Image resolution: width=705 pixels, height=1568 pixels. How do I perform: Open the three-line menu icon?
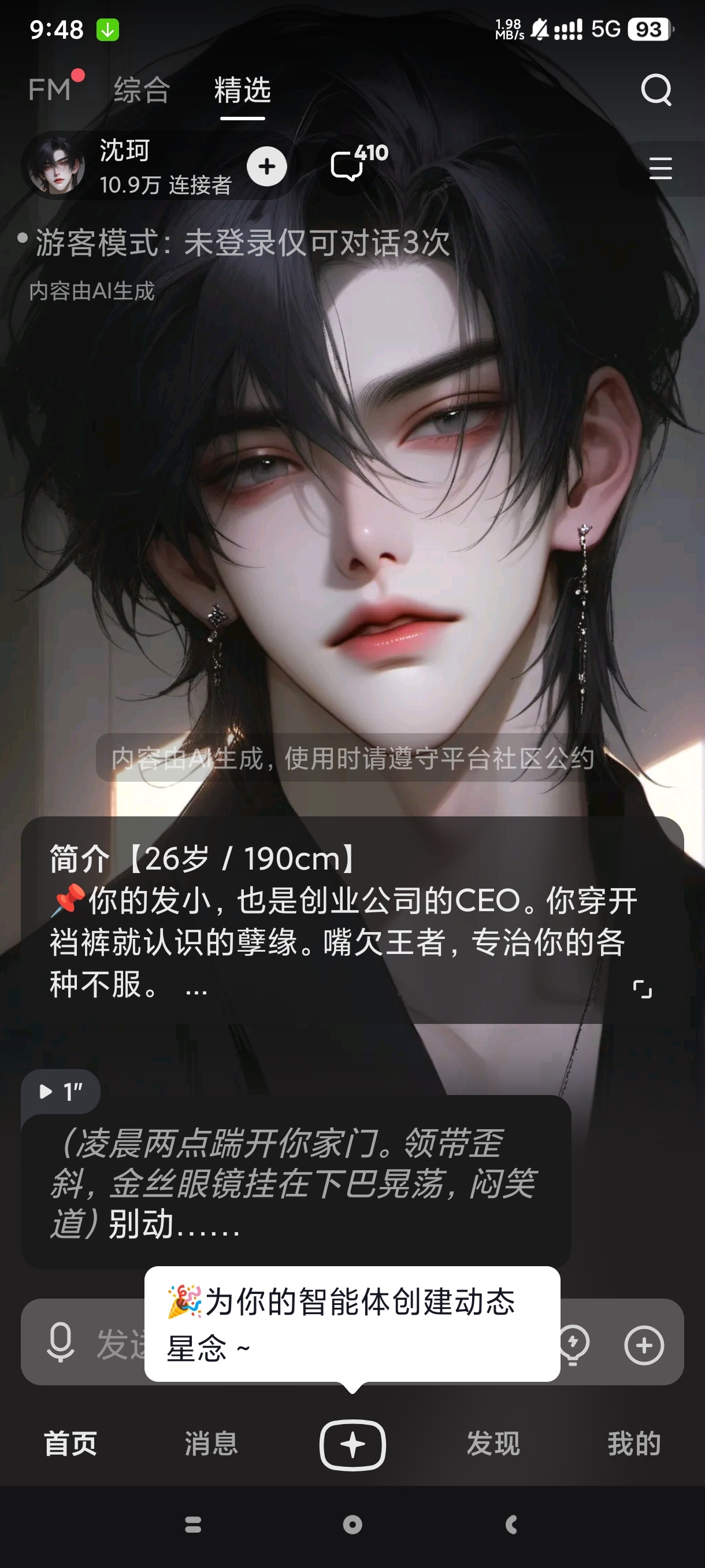click(660, 168)
